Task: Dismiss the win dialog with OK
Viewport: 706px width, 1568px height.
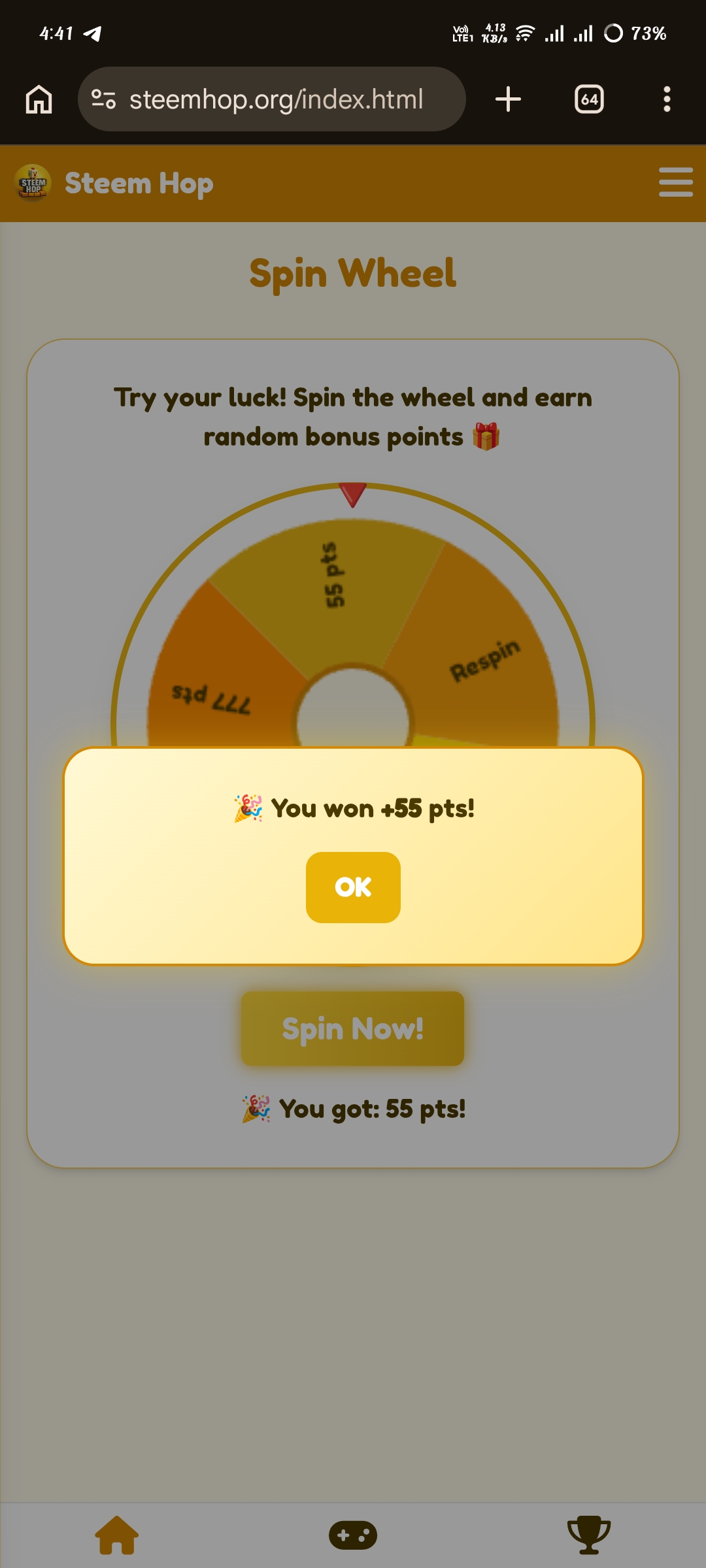Action: [353, 887]
